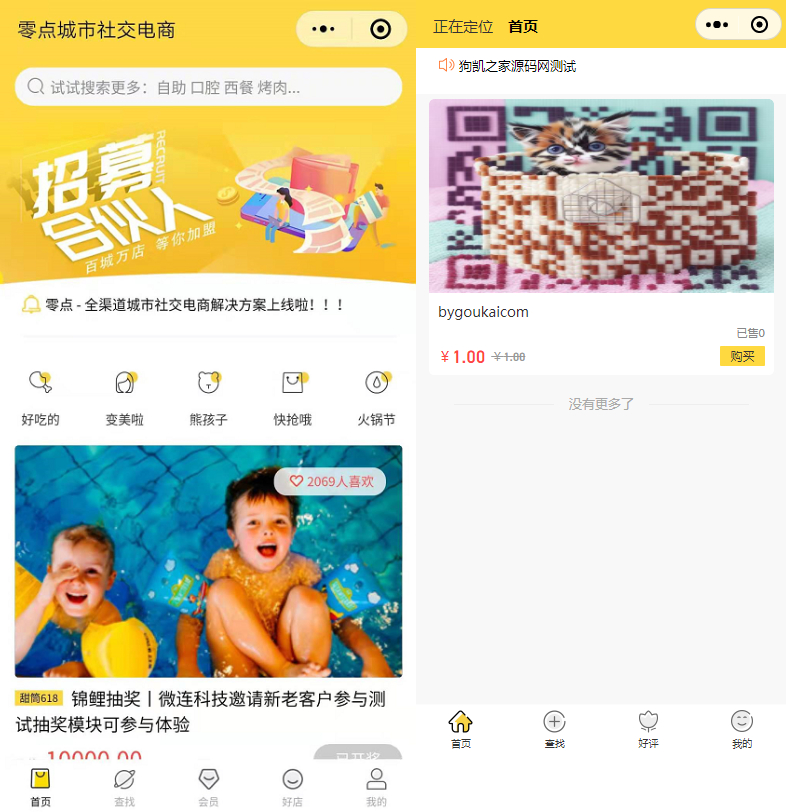Switch to the 会员 tab
The image size is (786, 812).
(208, 787)
